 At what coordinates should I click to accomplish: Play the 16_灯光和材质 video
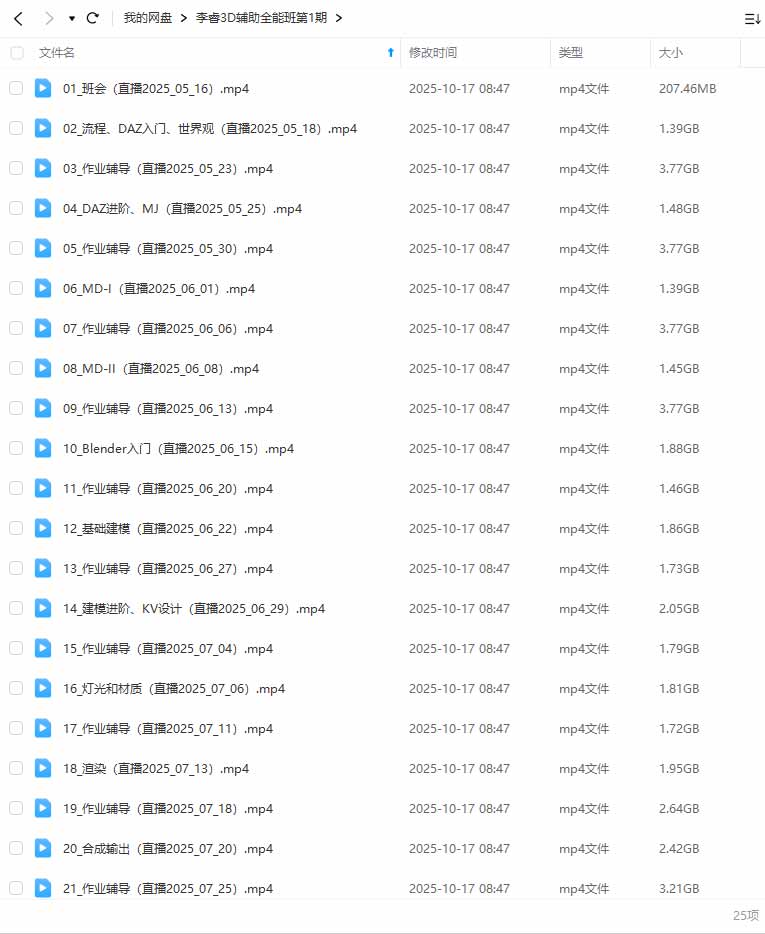pos(173,689)
